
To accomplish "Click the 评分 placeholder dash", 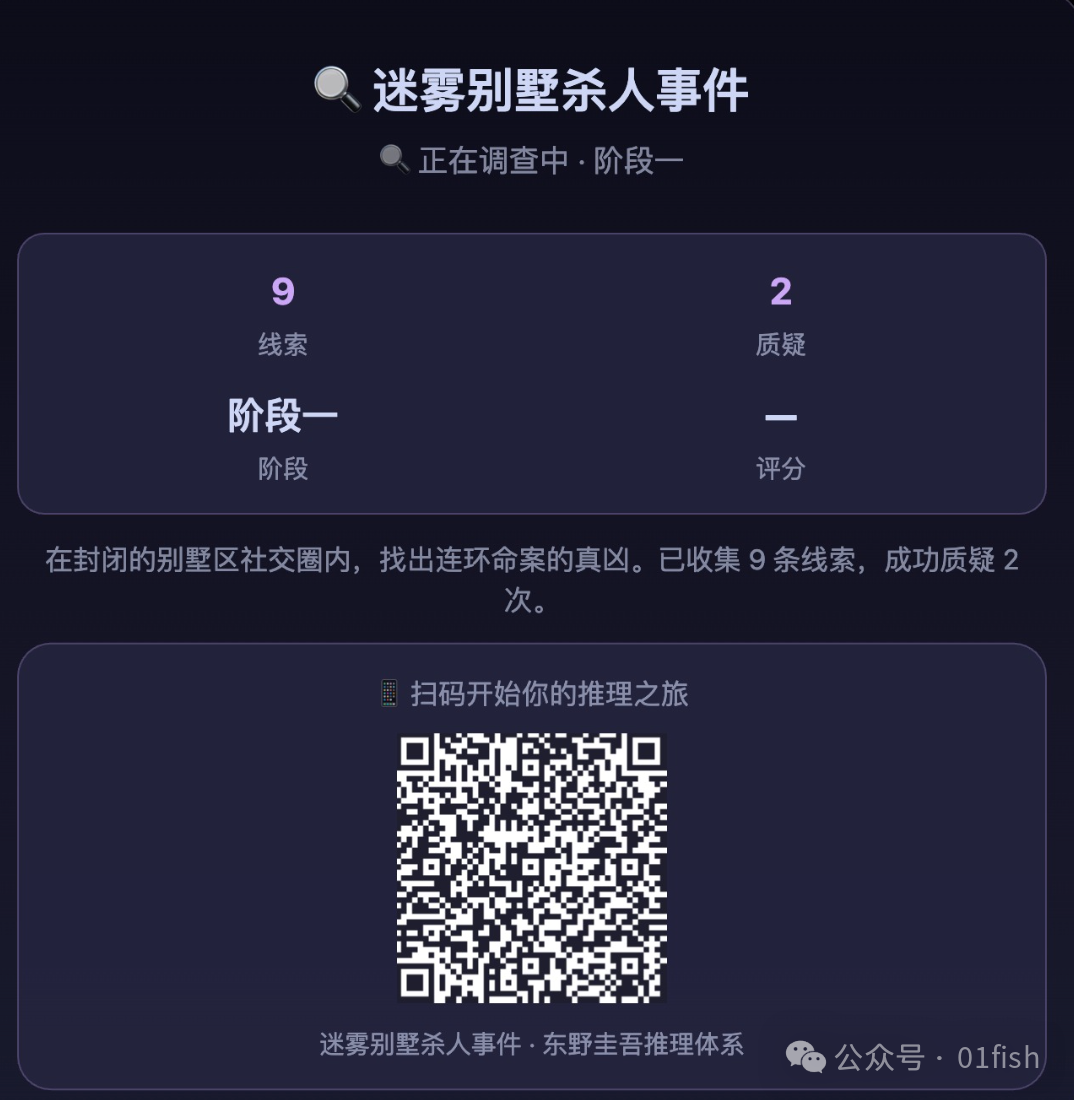I will pyautogui.click(x=781, y=416).
